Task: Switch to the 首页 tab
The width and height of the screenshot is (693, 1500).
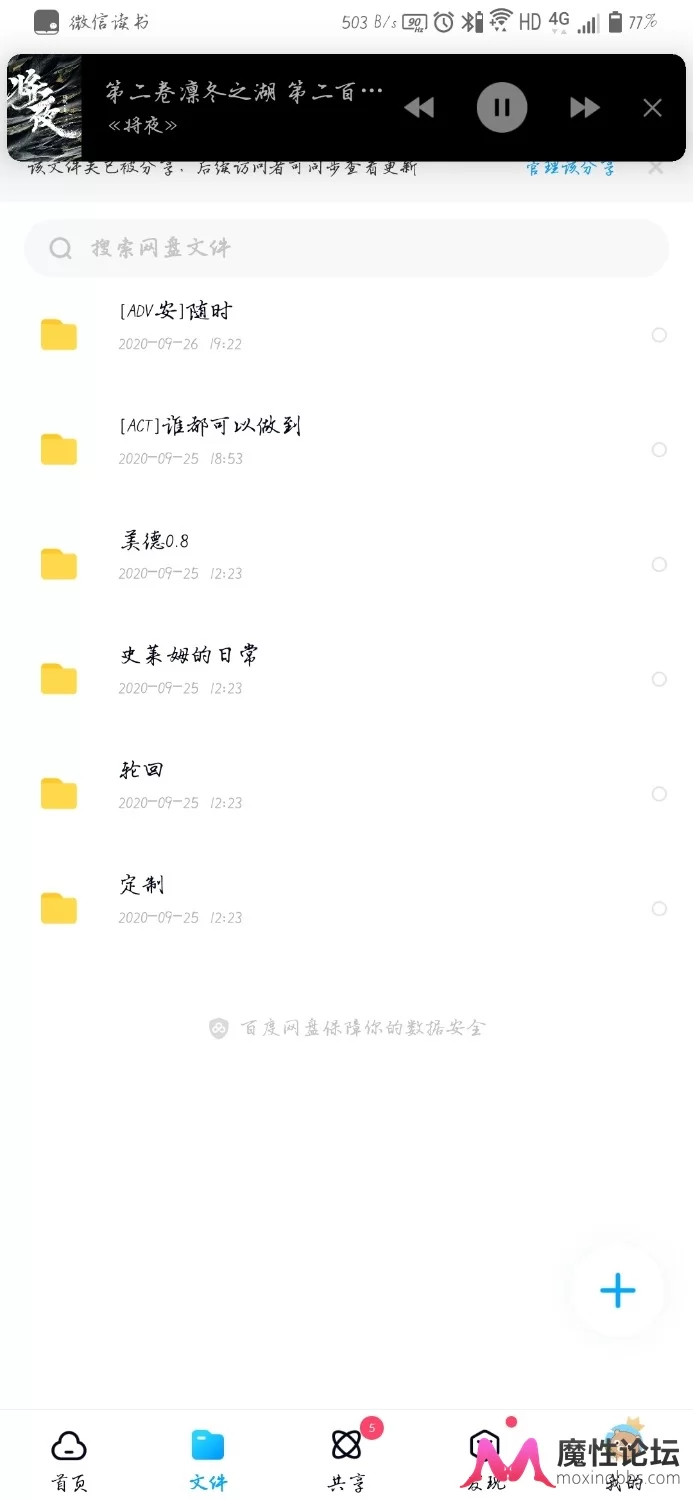Action: (69, 1459)
